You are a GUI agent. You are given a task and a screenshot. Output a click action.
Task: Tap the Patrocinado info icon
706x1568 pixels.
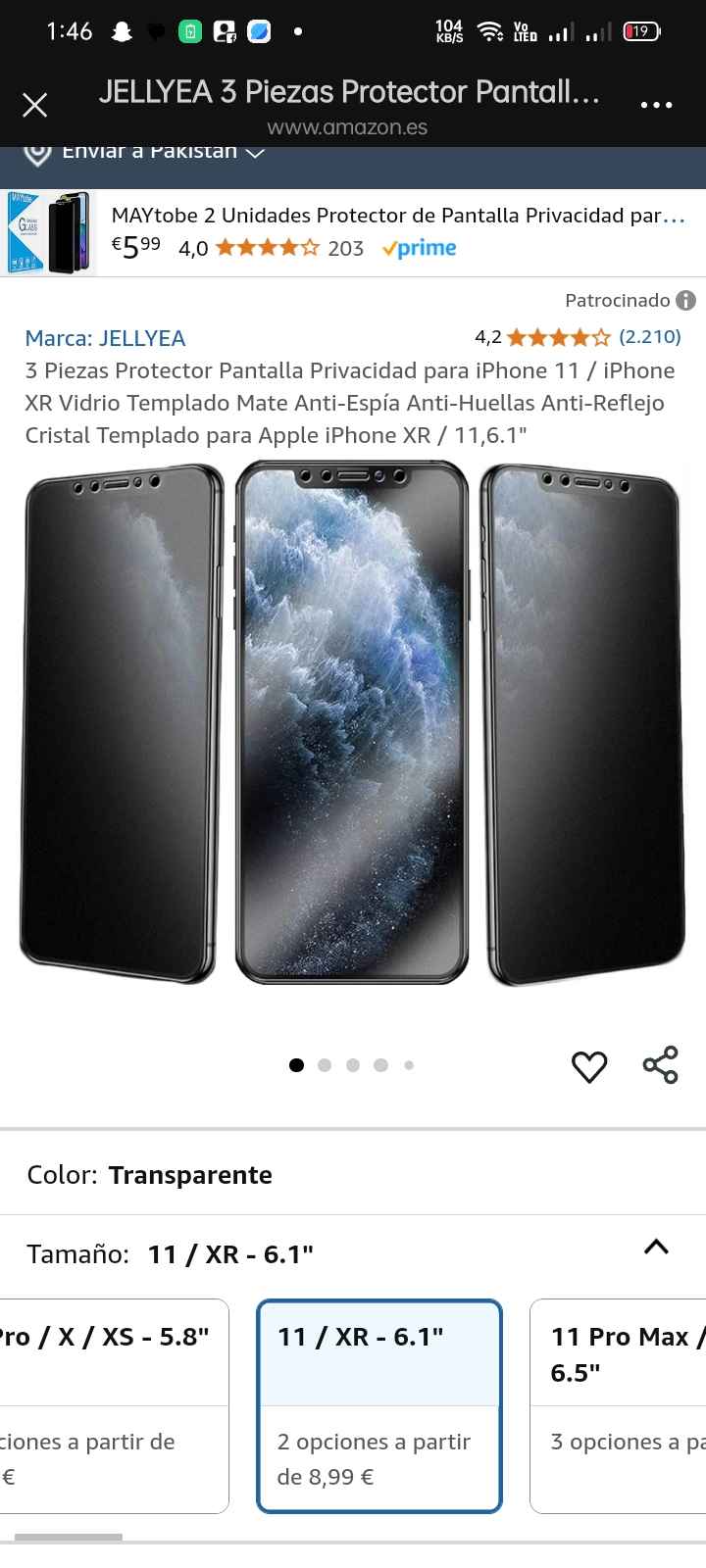(x=686, y=301)
